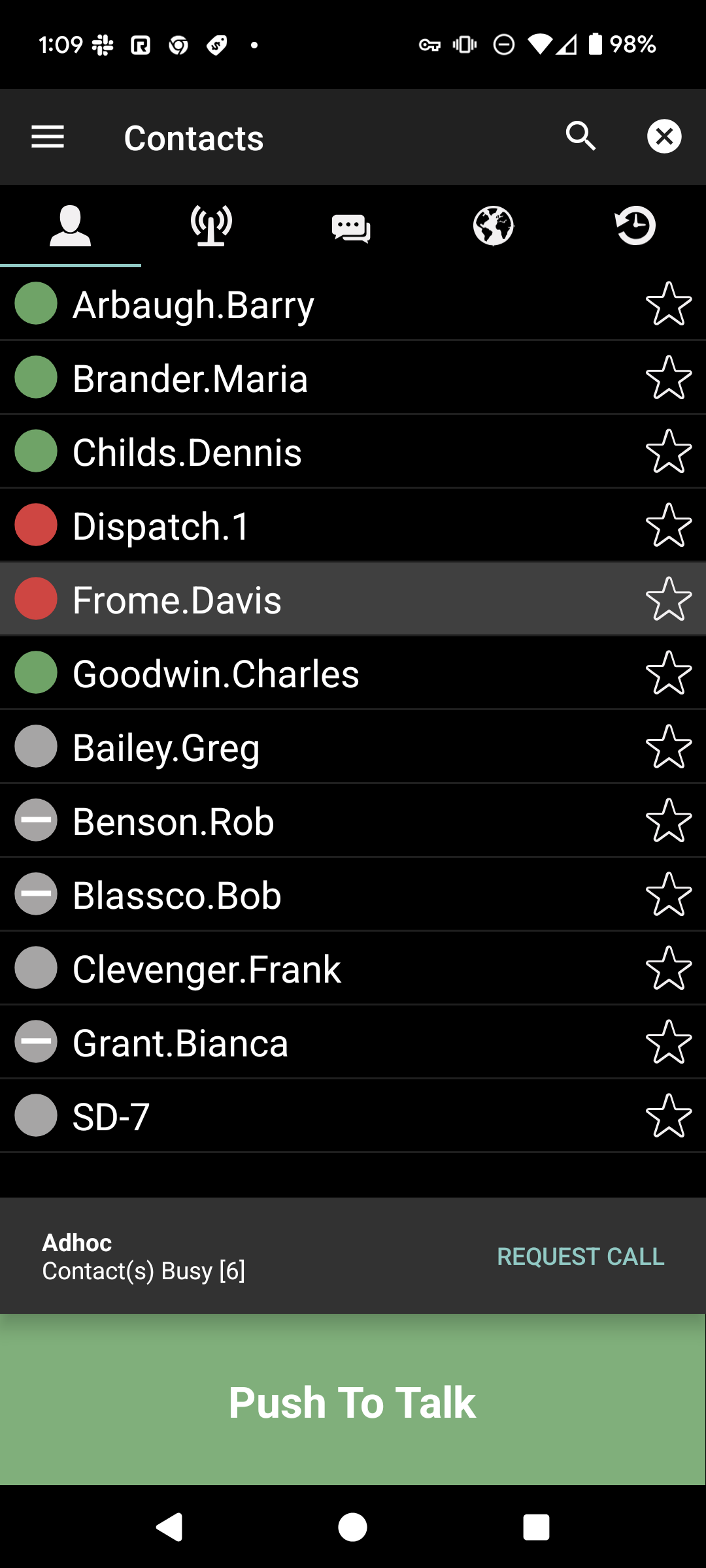The height and width of the screenshot is (1568, 706).
Task: Mark SD-7 as a favorite
Action: 669,1116
